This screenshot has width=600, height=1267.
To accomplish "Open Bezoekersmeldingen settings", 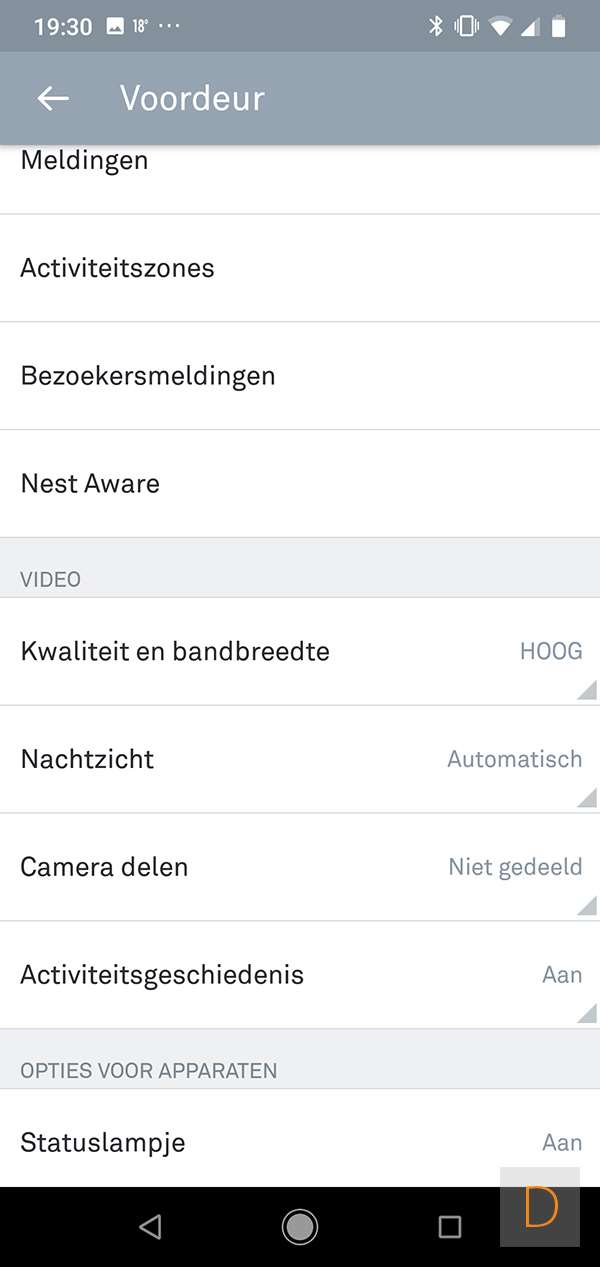I will (300, 376).
